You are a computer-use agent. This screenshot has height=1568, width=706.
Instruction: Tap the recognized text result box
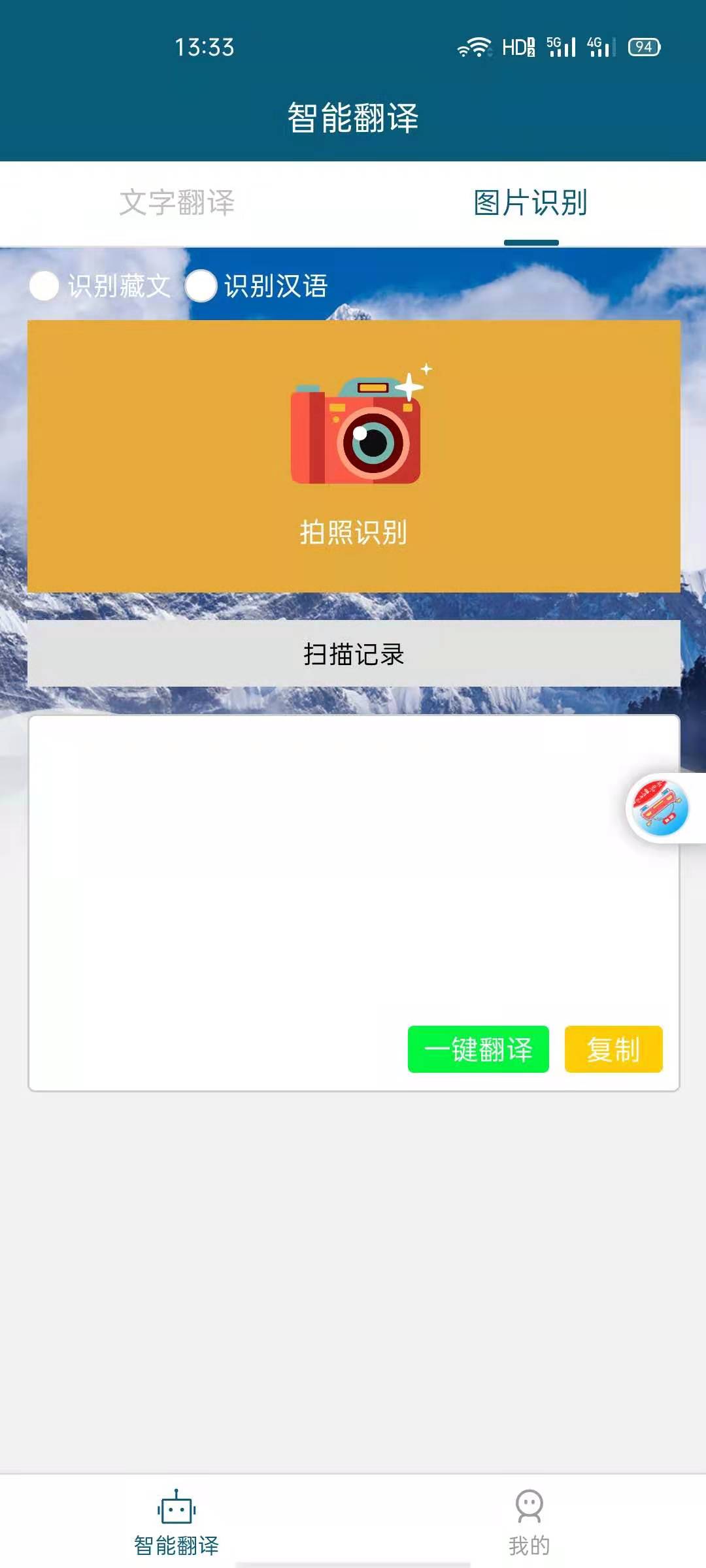tap(327, 862)
